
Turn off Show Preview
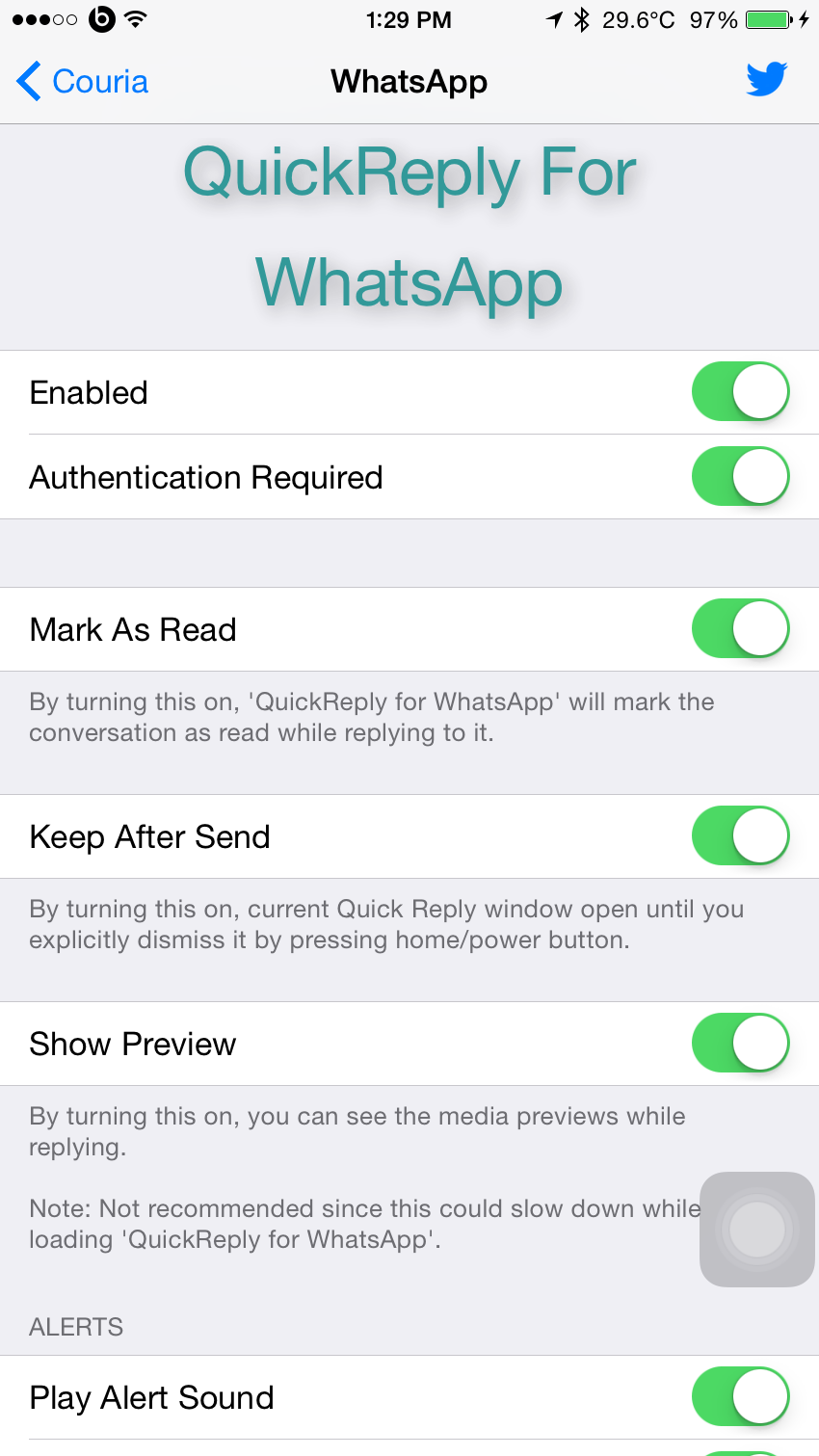pyautogui.click(x=740, y=1043)
